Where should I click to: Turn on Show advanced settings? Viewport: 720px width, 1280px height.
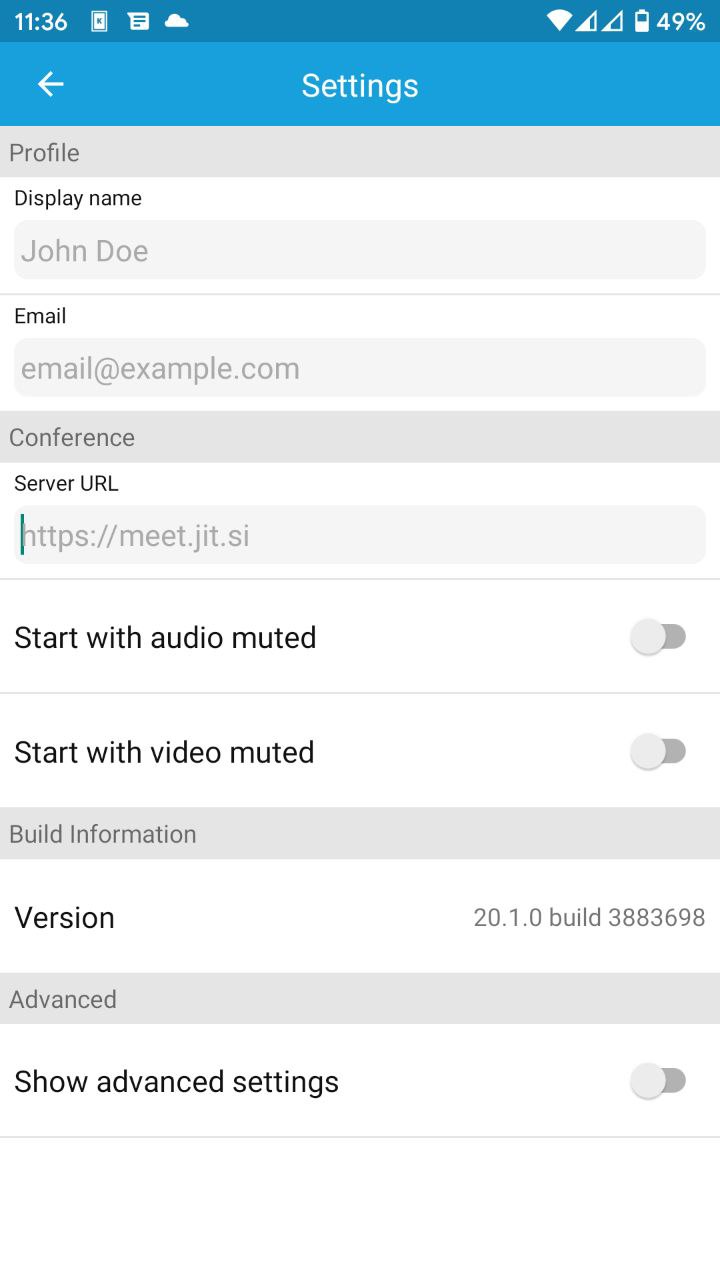659,1081
